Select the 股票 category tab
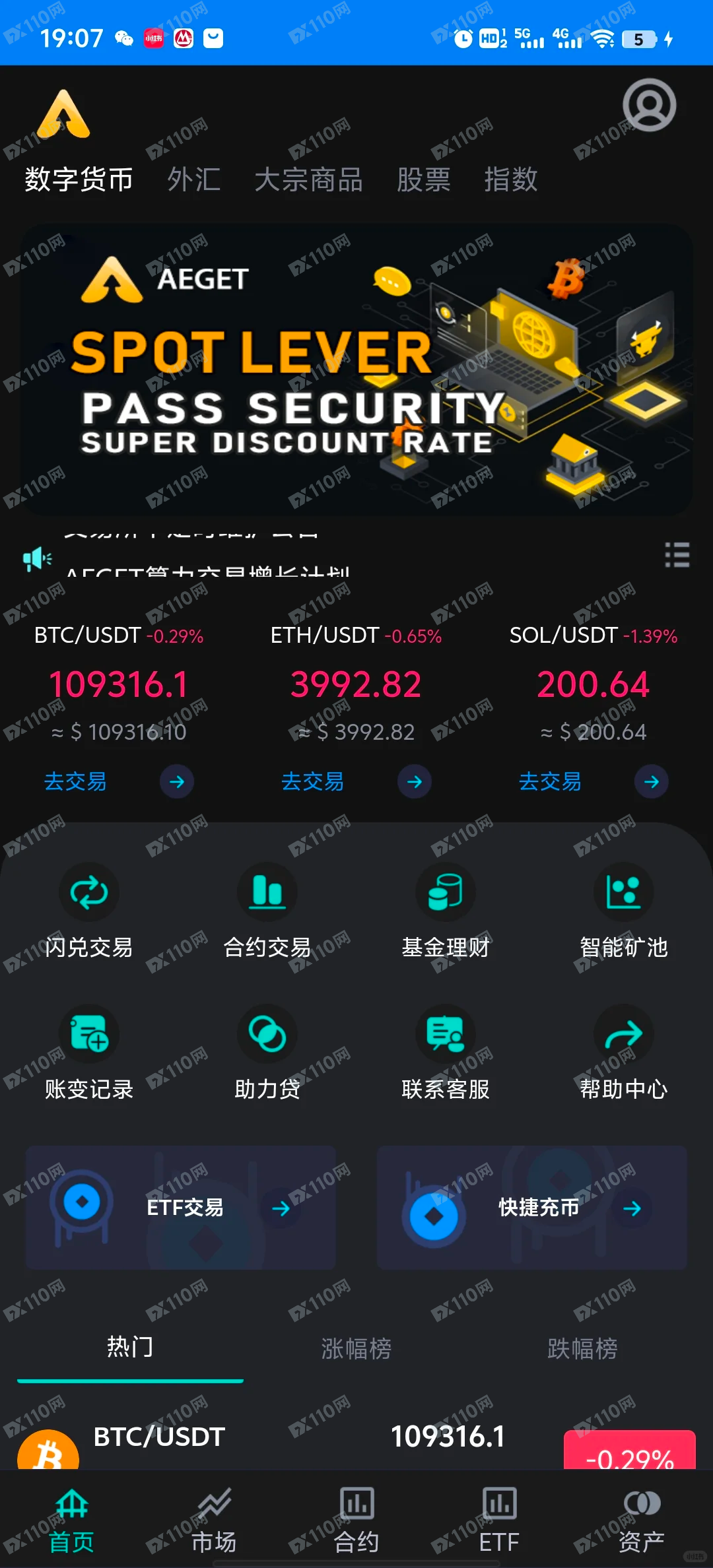 pos(423,180)
